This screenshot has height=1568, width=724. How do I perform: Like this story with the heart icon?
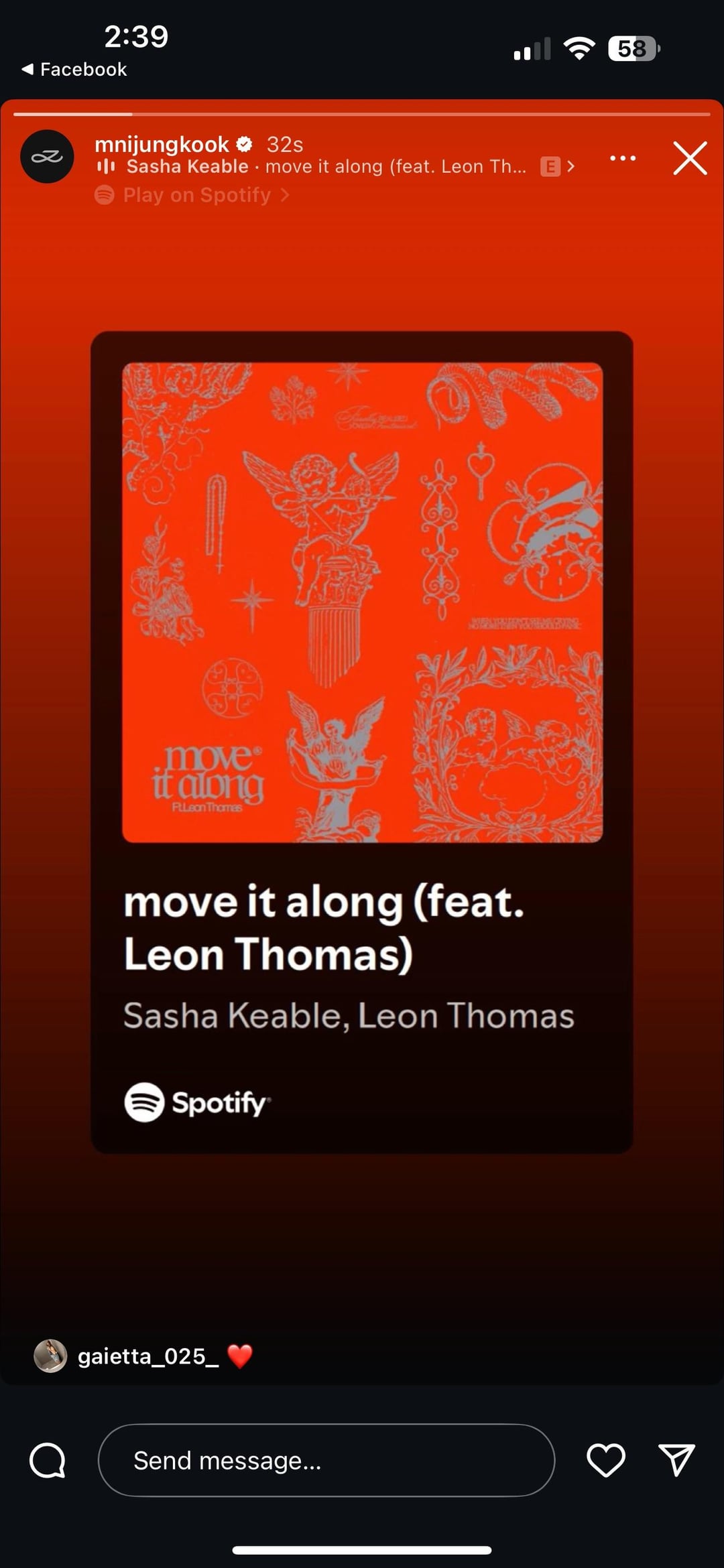tap(606, 1461)
